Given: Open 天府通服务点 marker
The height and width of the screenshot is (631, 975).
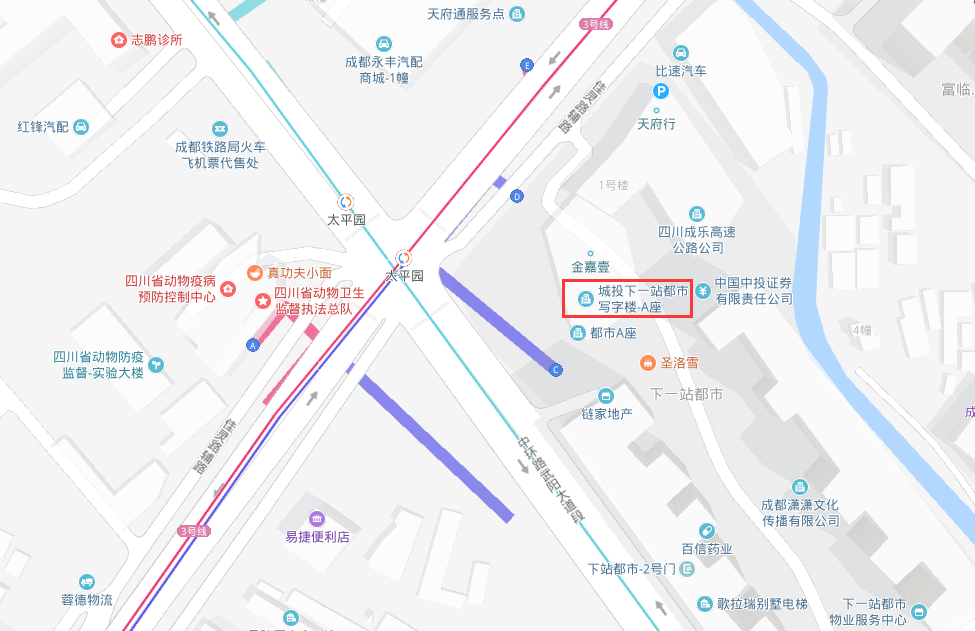Looking at the screenshot, I should 517,14.
